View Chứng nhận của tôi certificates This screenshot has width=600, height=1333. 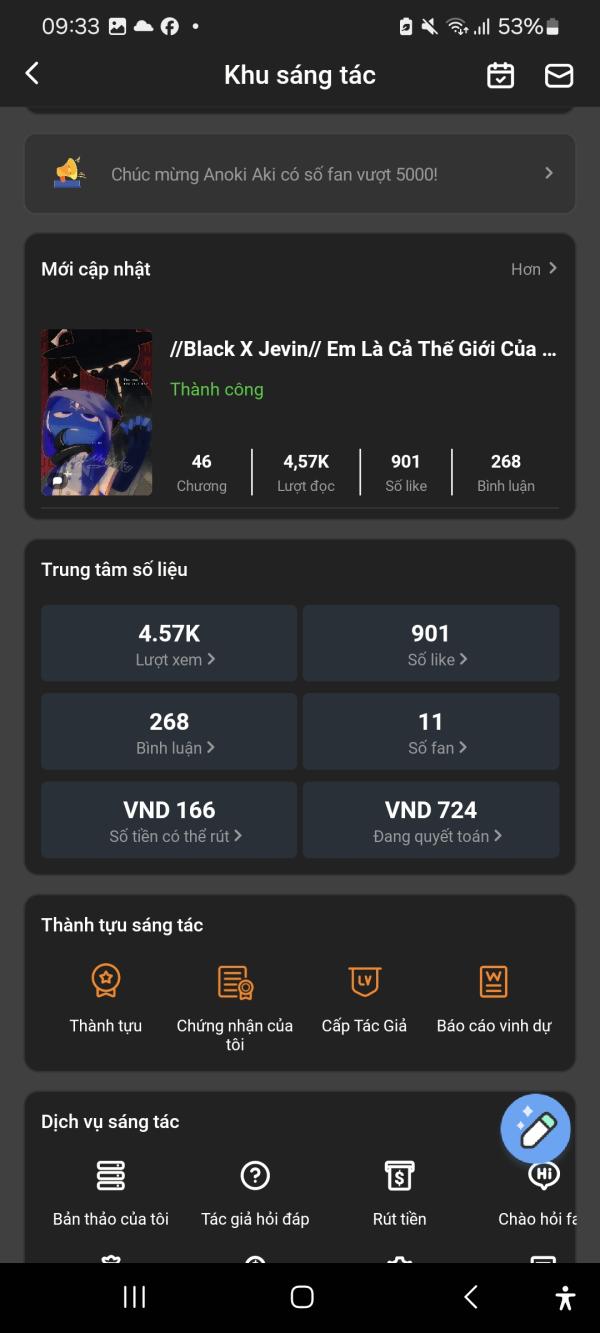[235, 1003]
